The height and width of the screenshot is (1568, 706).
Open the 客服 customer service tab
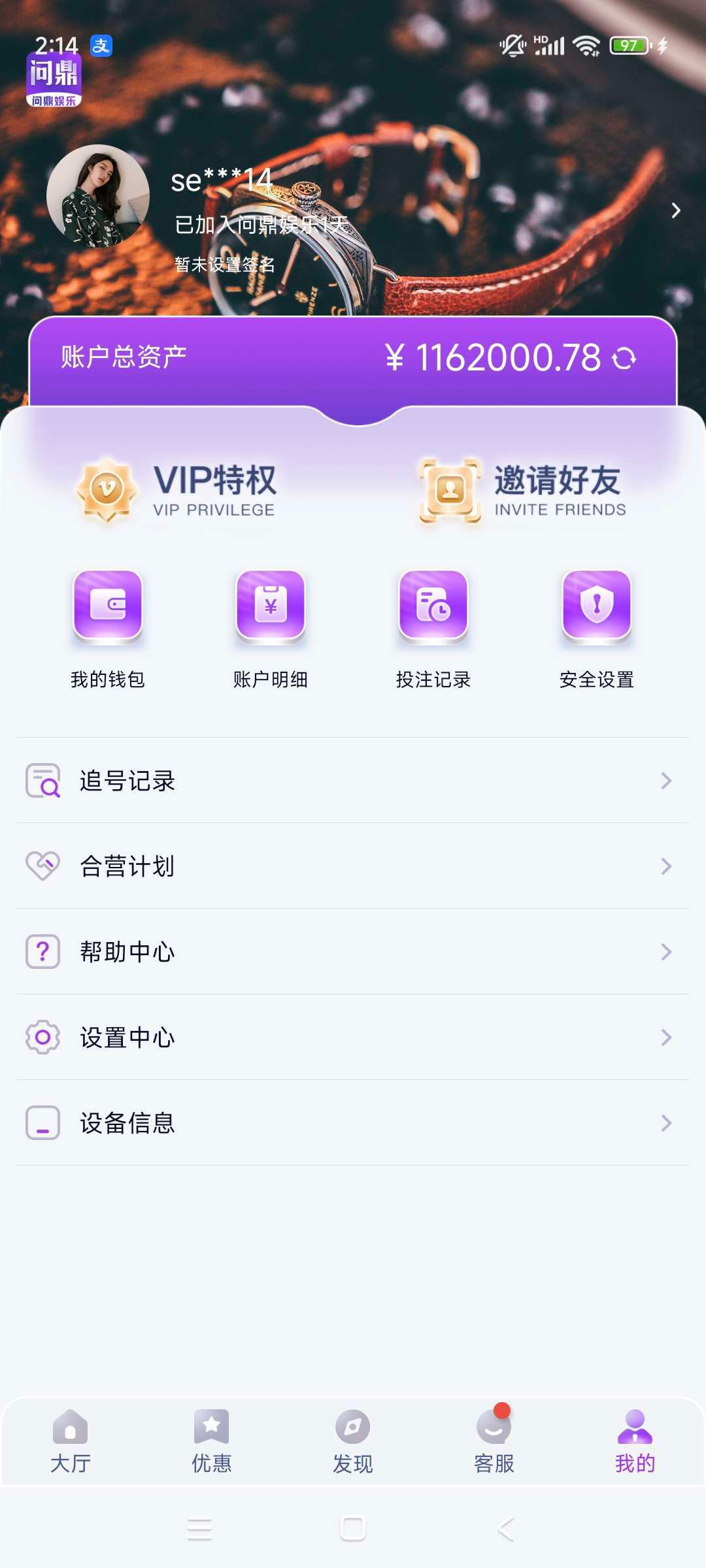(x=494, y=1441)
